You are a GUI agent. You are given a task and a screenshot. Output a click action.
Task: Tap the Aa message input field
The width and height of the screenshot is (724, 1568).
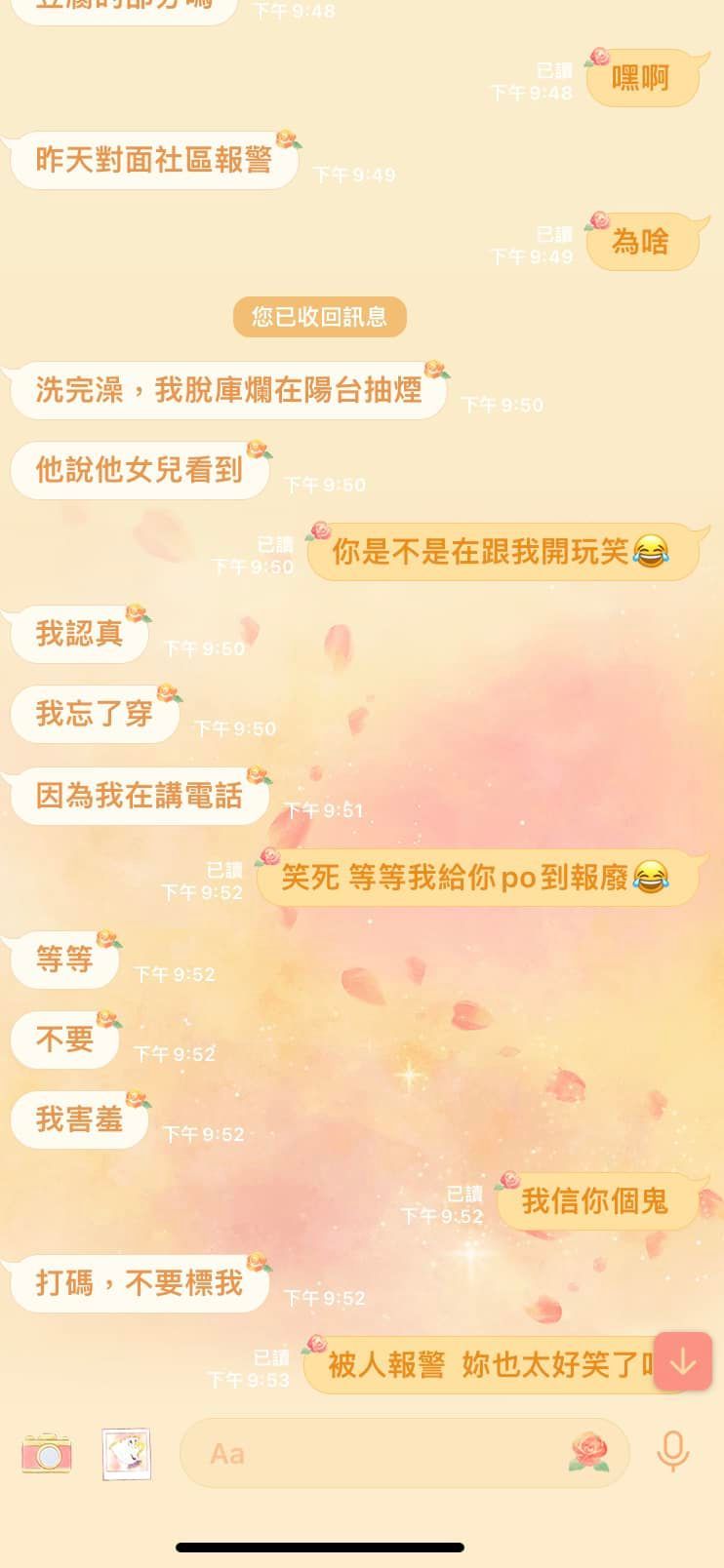click(x=371, y=1453)
